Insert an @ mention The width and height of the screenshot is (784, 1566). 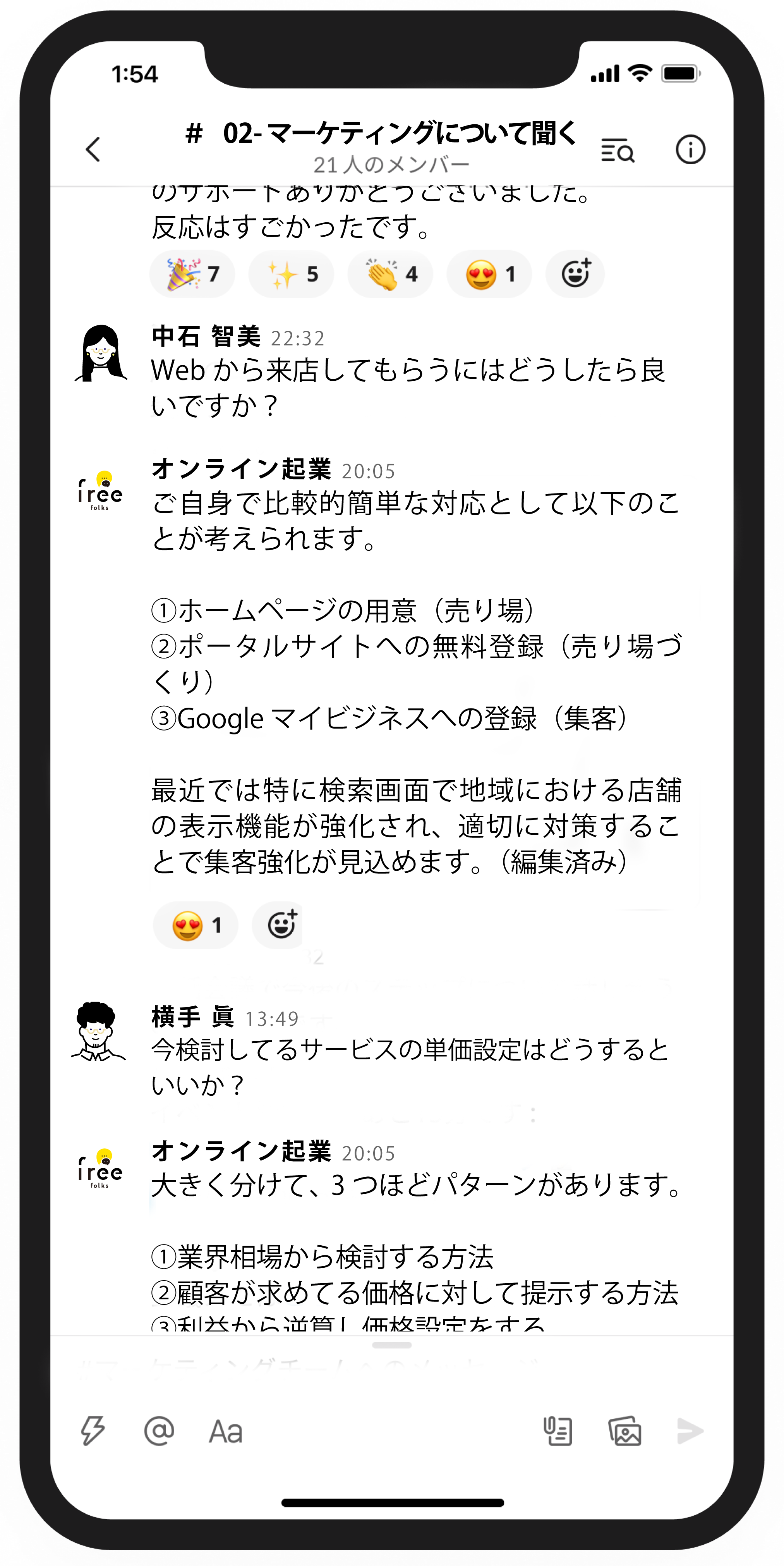[x=159, y=1431]
